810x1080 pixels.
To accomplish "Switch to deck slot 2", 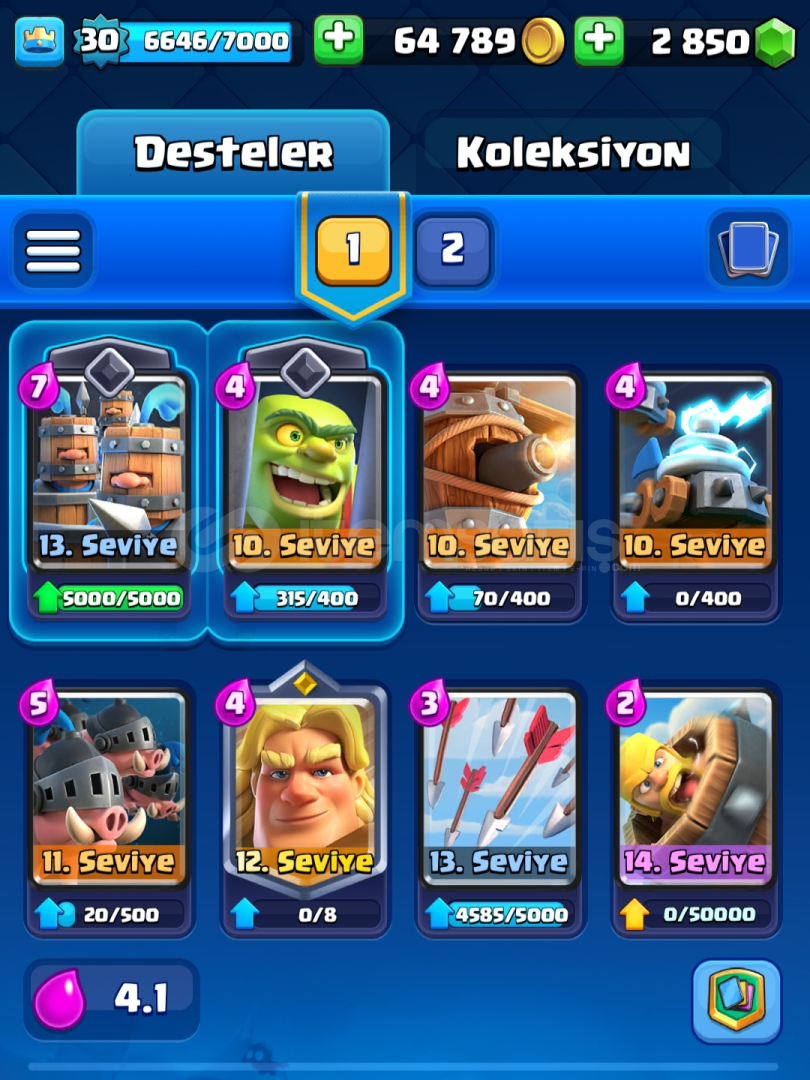I will (453, 249).
